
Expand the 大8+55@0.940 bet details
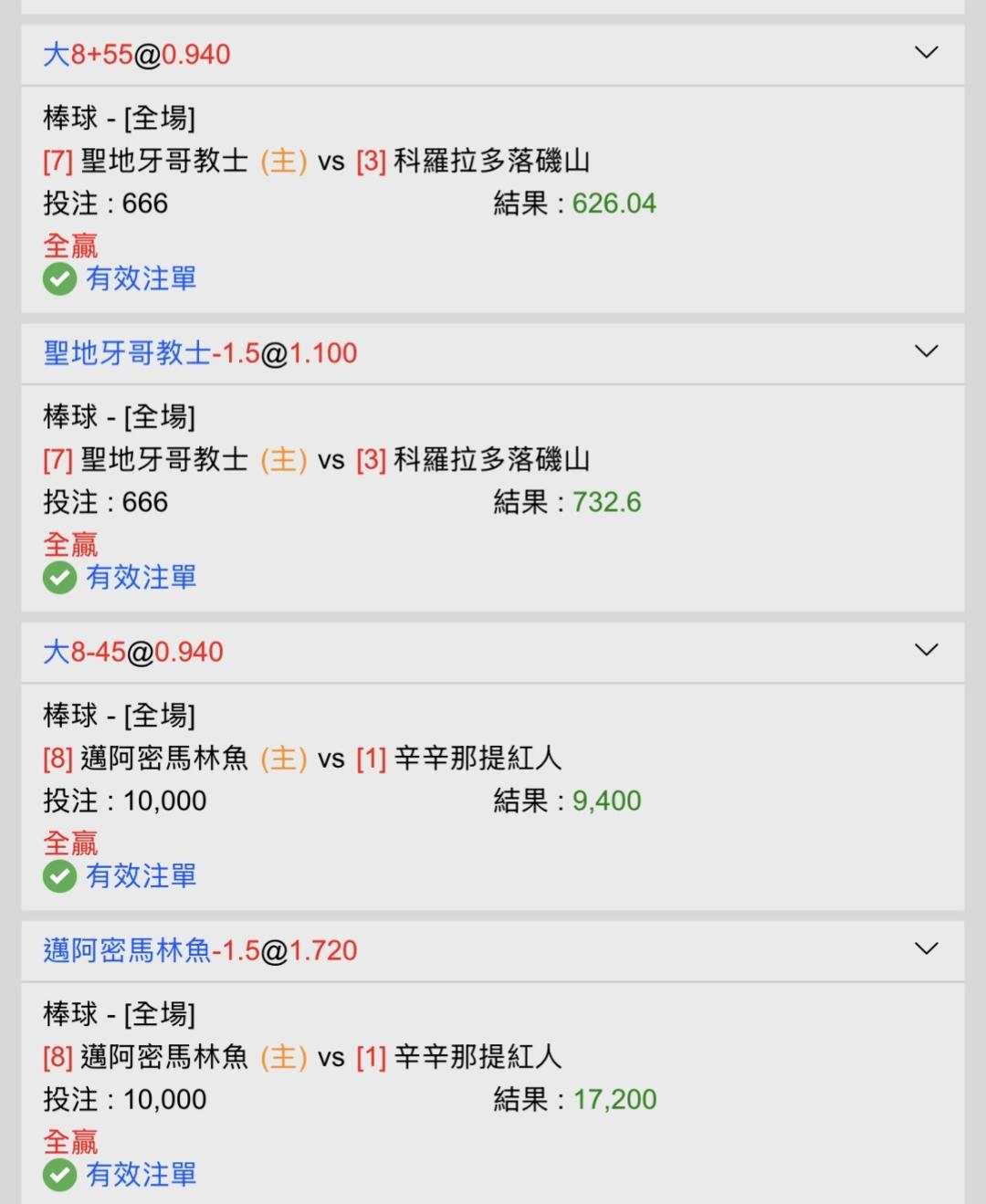926,53
